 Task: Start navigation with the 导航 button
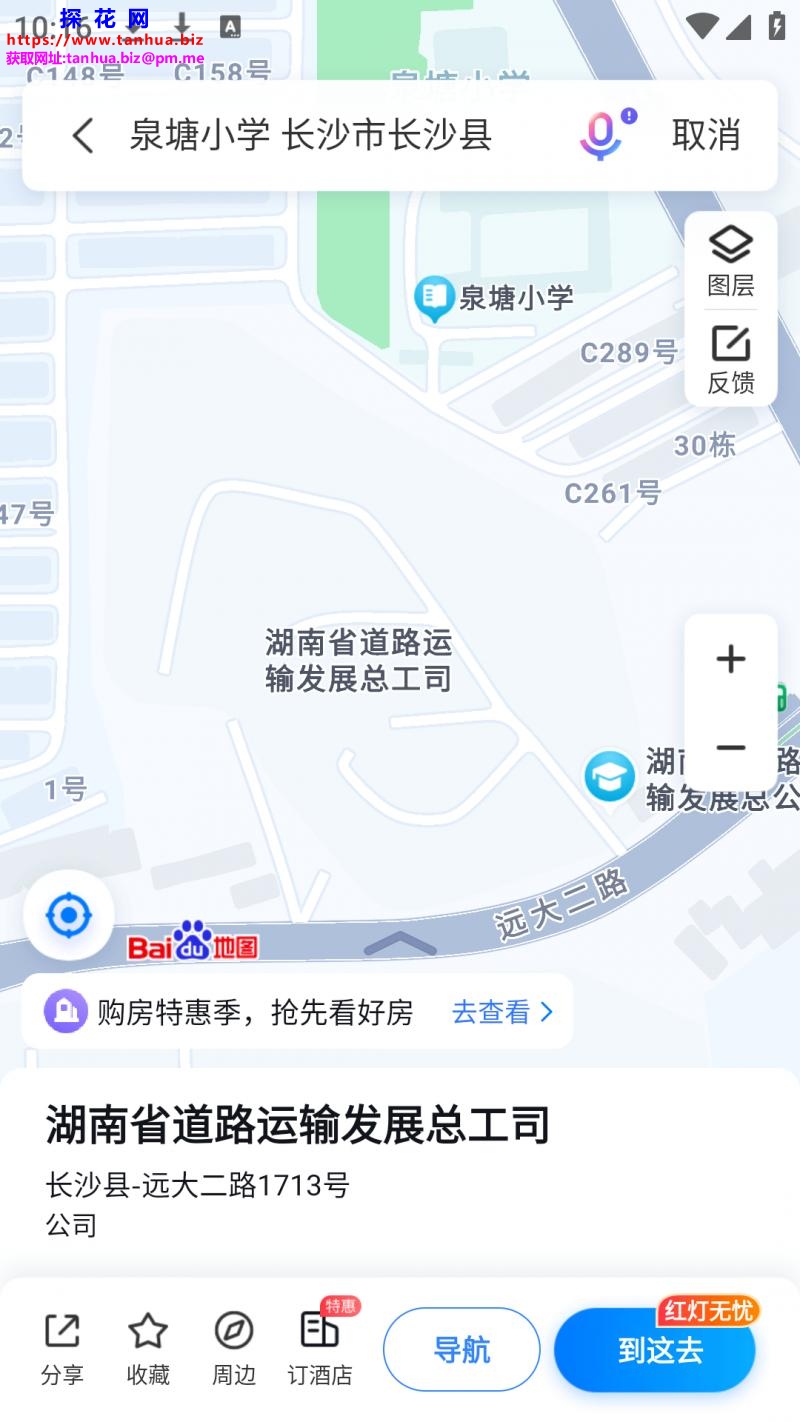tap(462, 1349)
